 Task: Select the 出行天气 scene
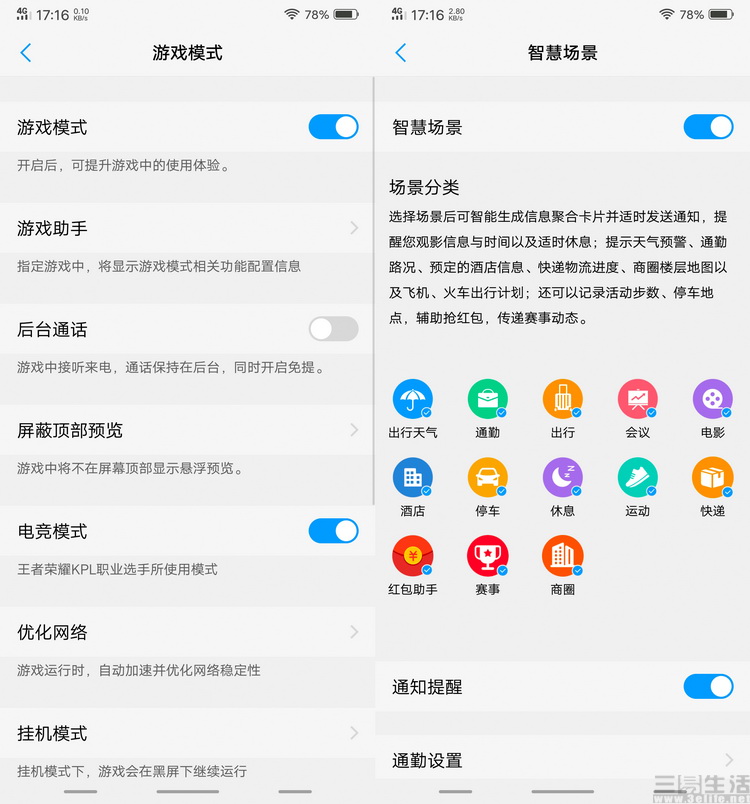coord(412,399)
